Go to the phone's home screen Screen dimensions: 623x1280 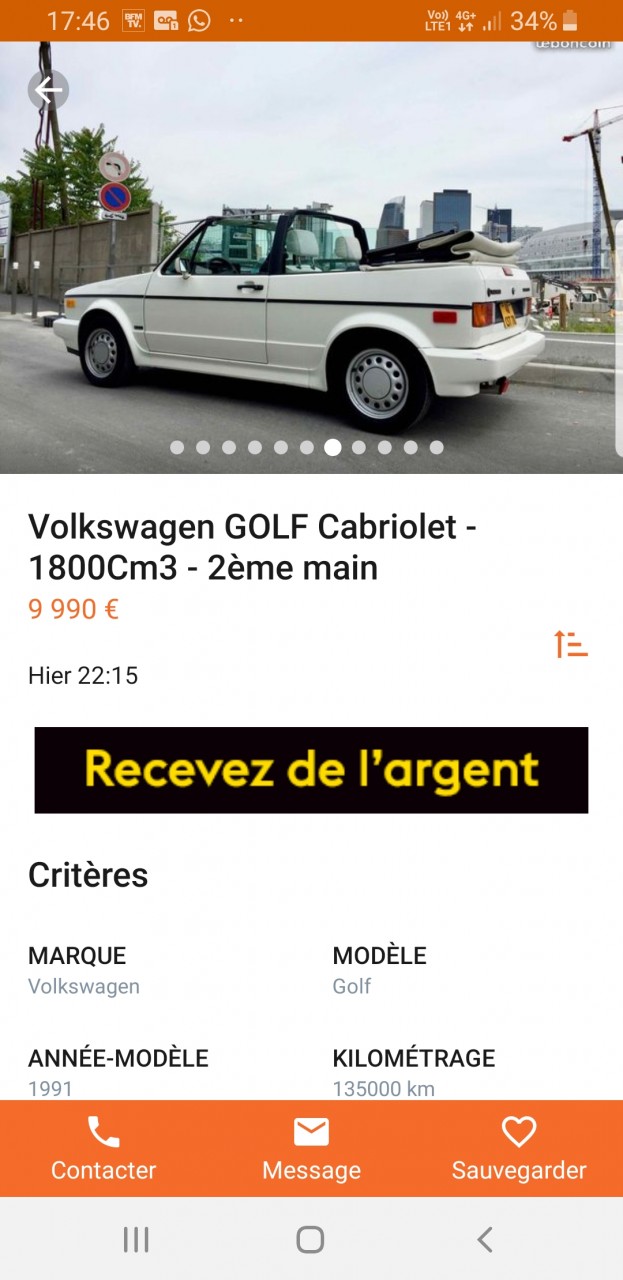coord(310,1240)
